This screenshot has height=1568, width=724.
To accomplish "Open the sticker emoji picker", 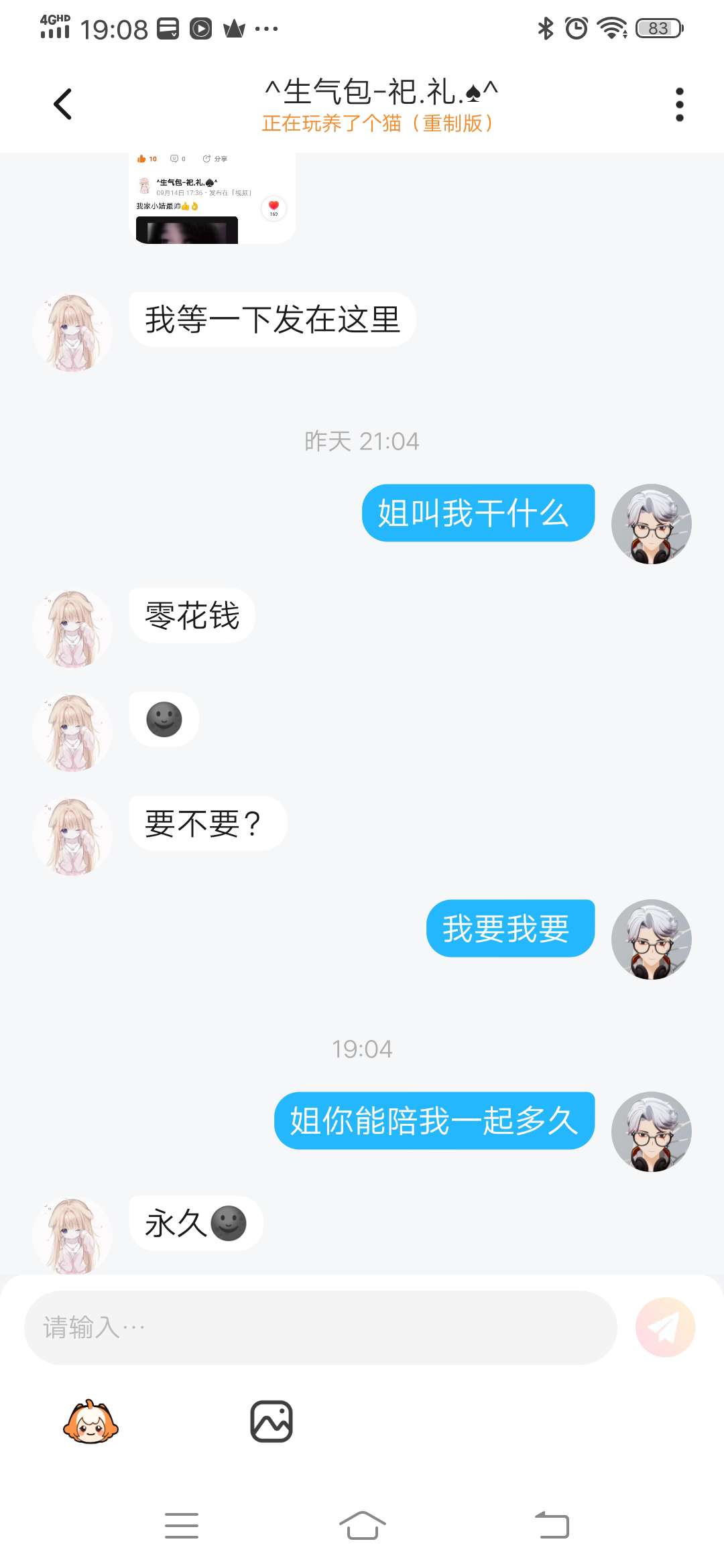I will point(90,1421).
